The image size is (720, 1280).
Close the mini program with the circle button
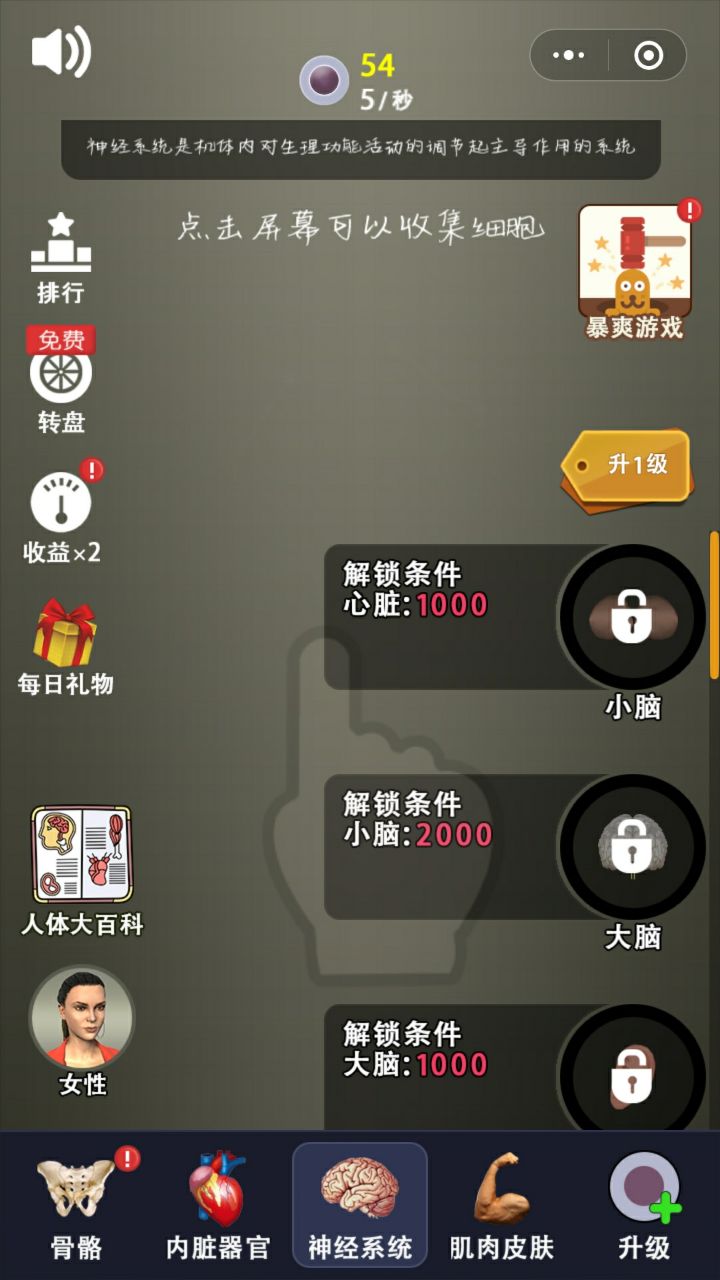coord(648,55)
